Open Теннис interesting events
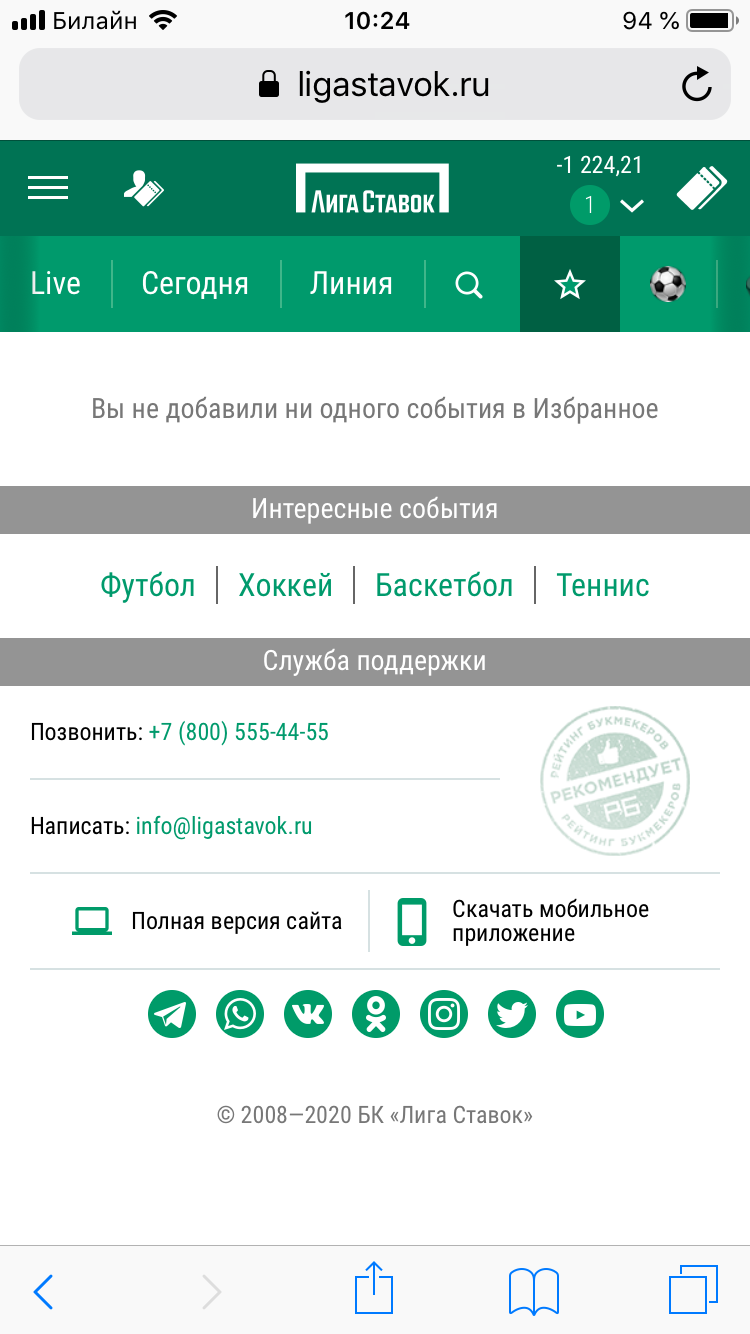The width and height of the screenshot is (750, 1334). pos(603,585)
